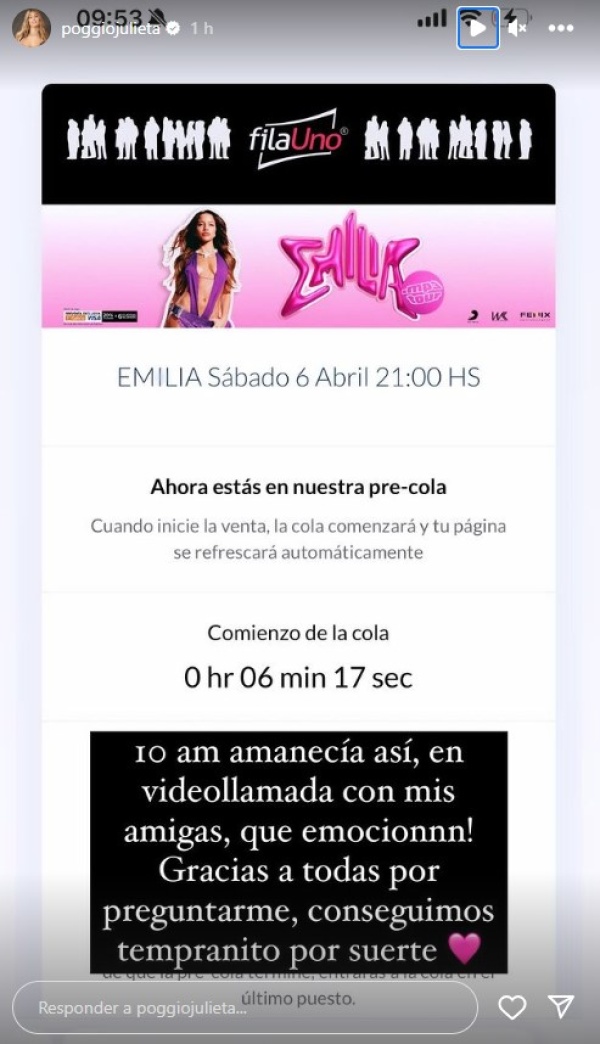Tap the story's play button
The image size is (600, 1044).
pyautogui.click(x=477, y=28)
